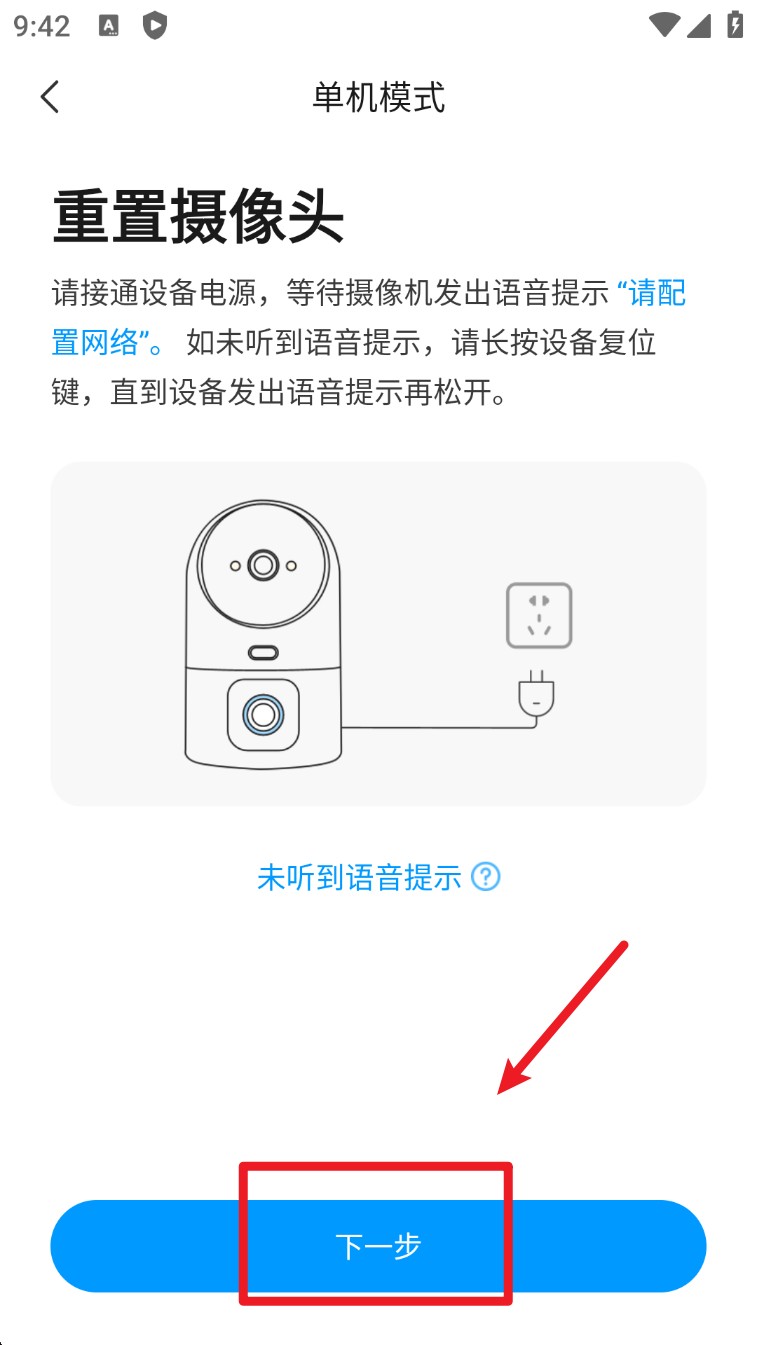Go back using the top-left arrow
Viewport: 757px width, 1345px height.
[x=50, y=97]
